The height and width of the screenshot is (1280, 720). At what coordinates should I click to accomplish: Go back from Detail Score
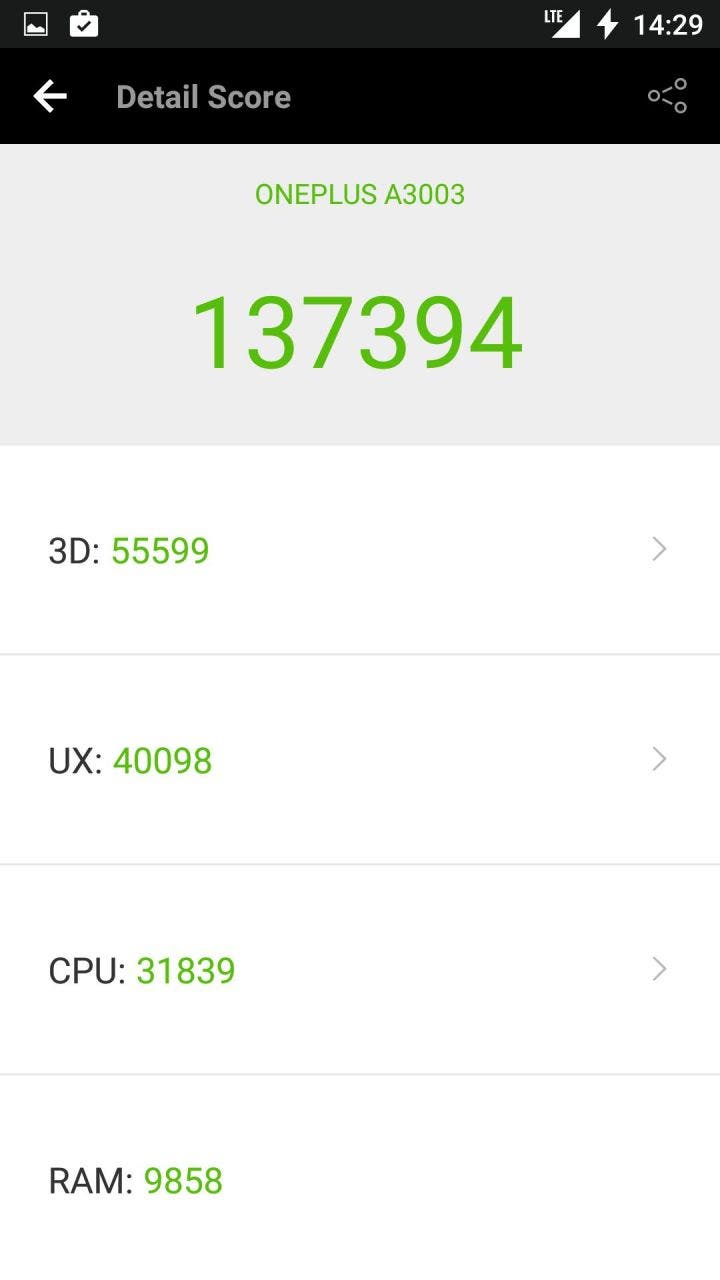click(x=49, y=96)
